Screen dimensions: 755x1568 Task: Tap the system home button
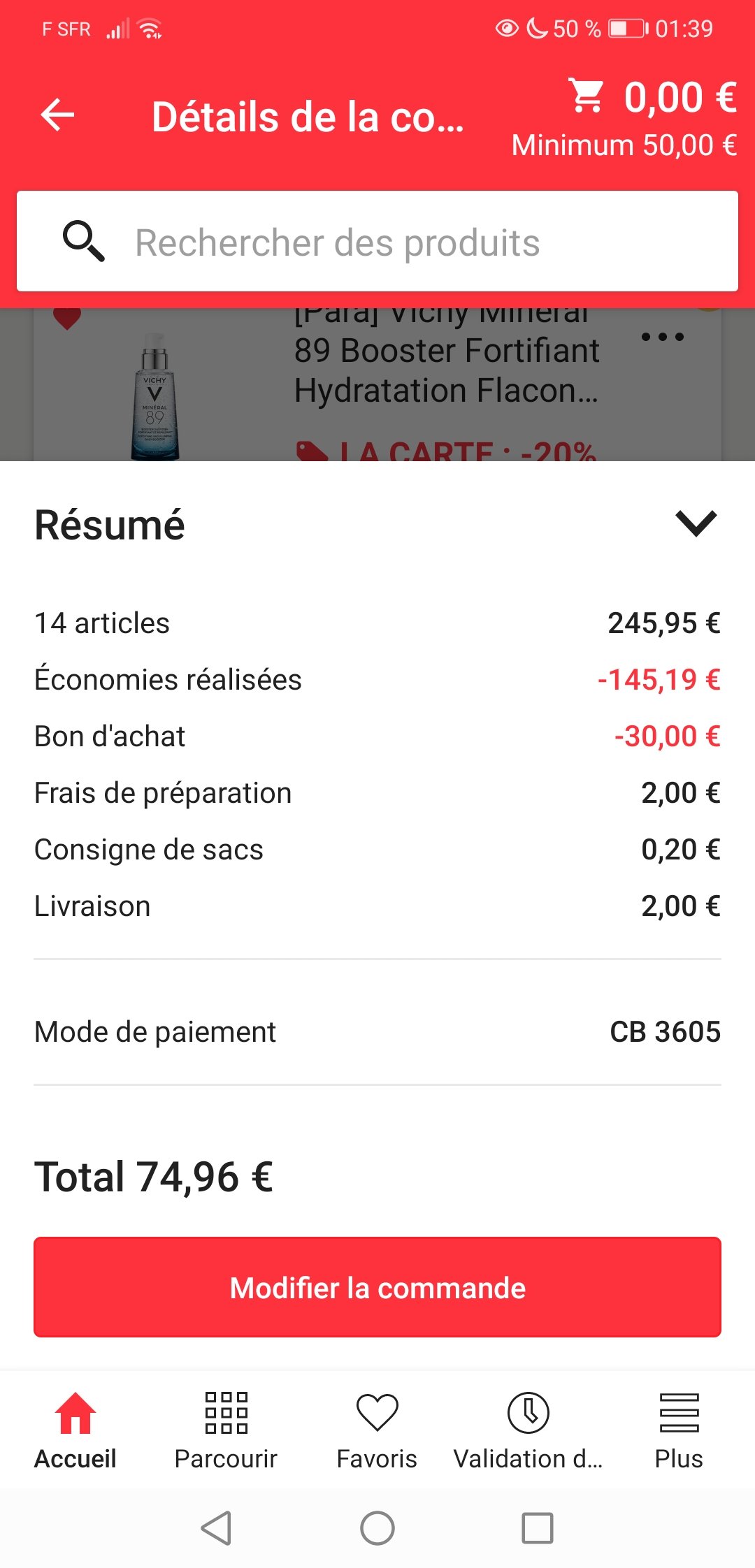[377, 1528]
